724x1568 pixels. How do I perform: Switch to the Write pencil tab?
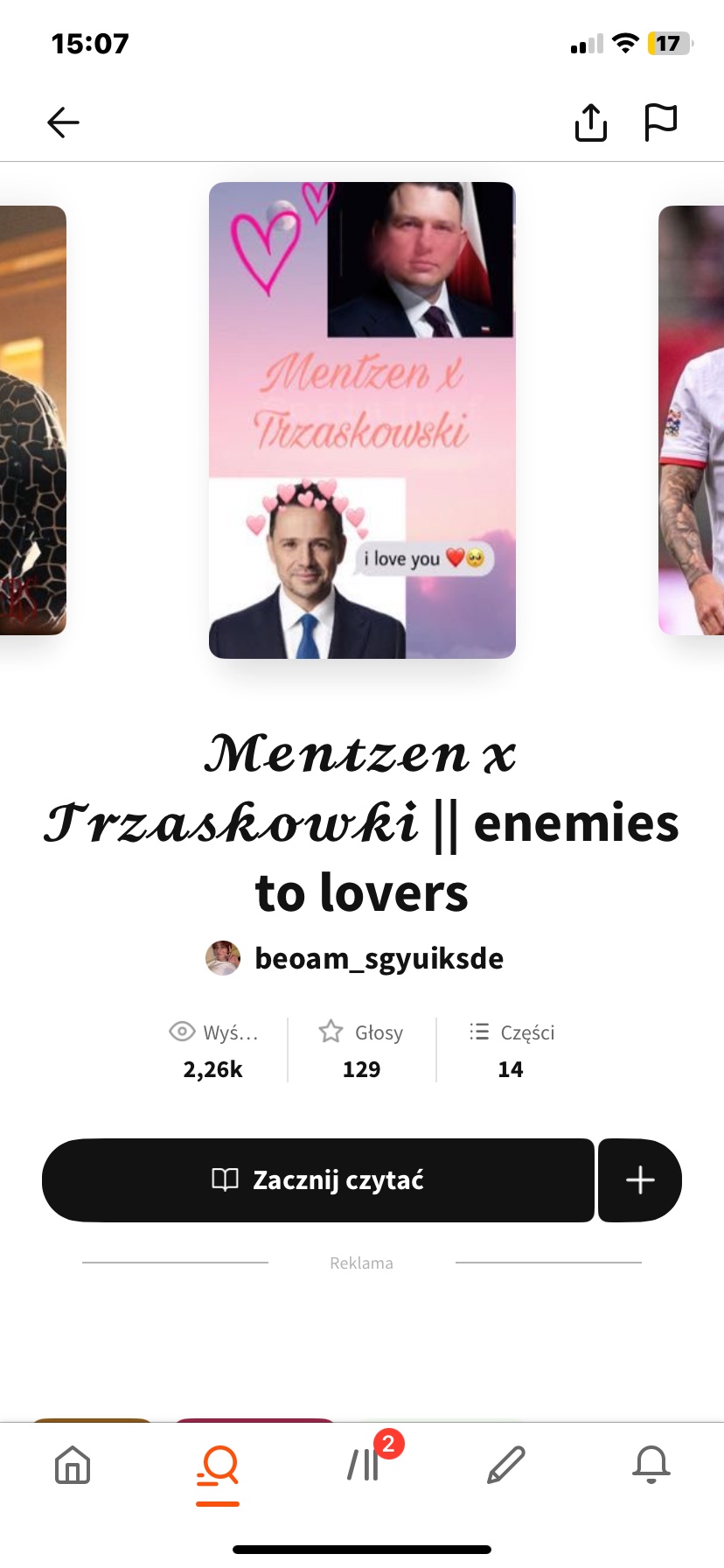click(506, 1465)
